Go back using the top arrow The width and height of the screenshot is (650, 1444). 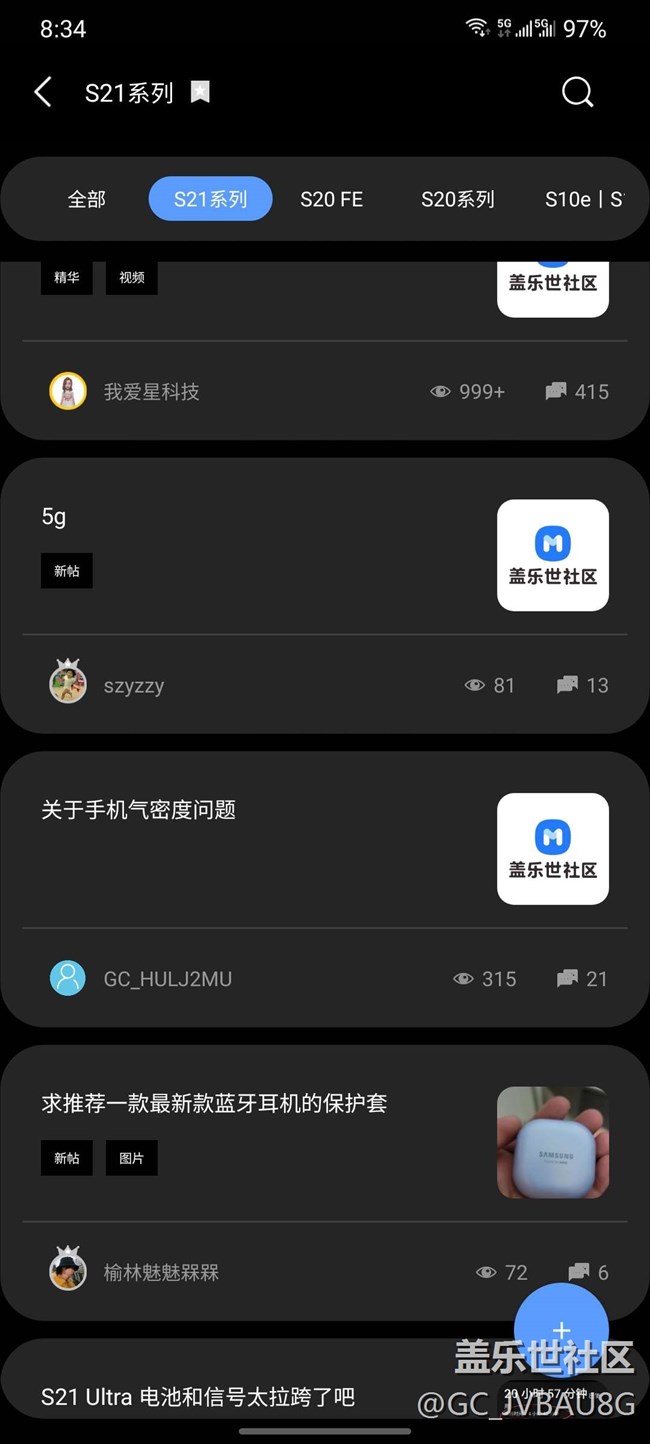click(43, 93)
